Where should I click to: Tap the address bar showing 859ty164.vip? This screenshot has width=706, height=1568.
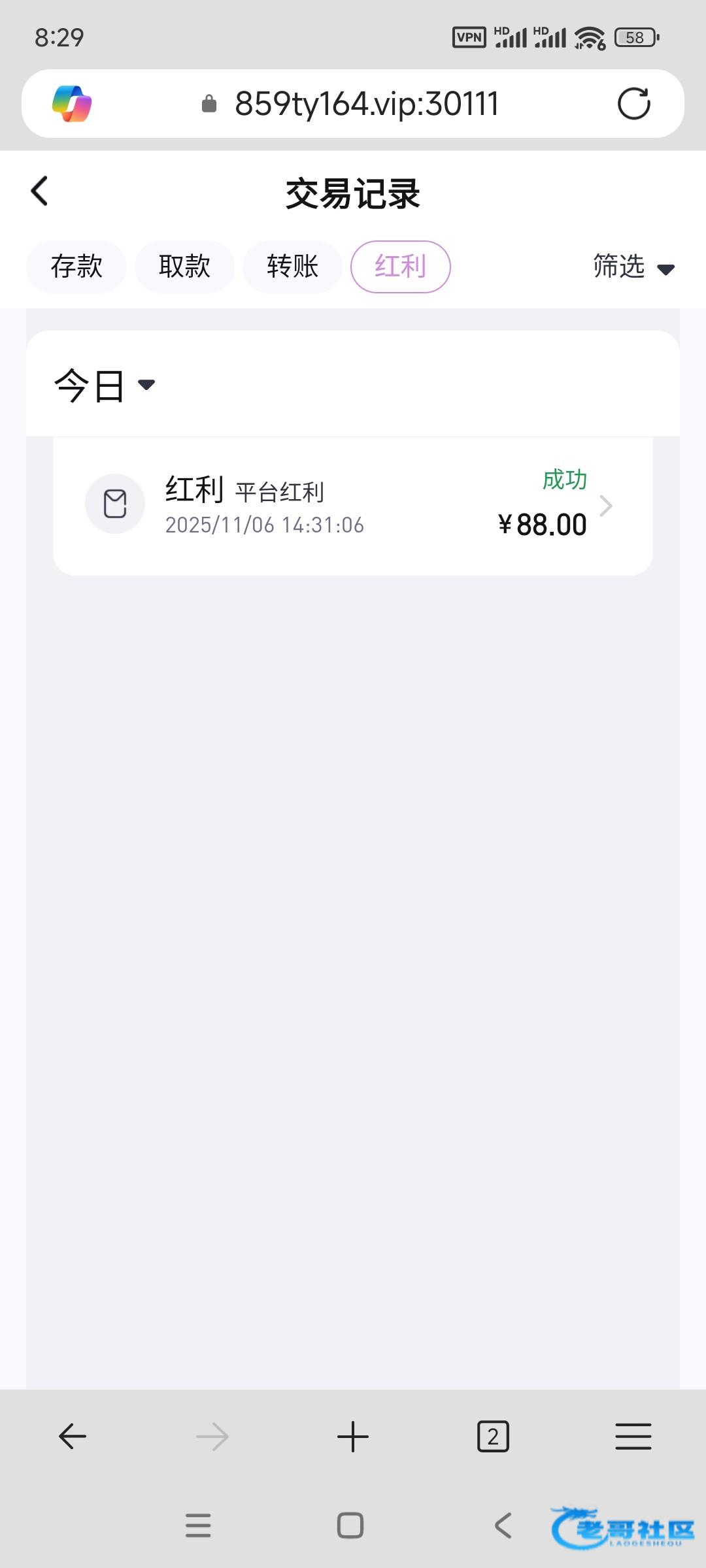pos(366,104)
